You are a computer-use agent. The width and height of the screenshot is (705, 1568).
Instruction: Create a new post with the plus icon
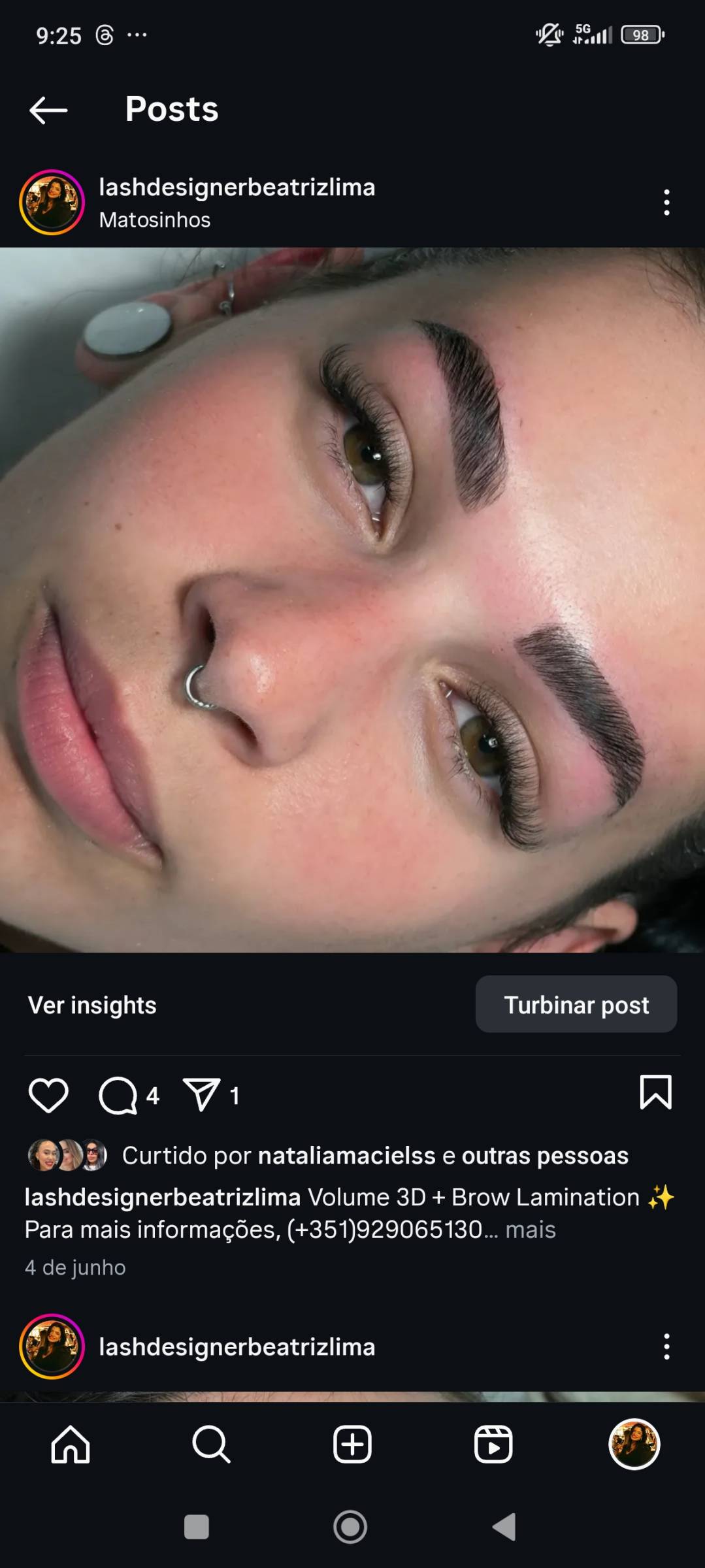[352, 1444]
